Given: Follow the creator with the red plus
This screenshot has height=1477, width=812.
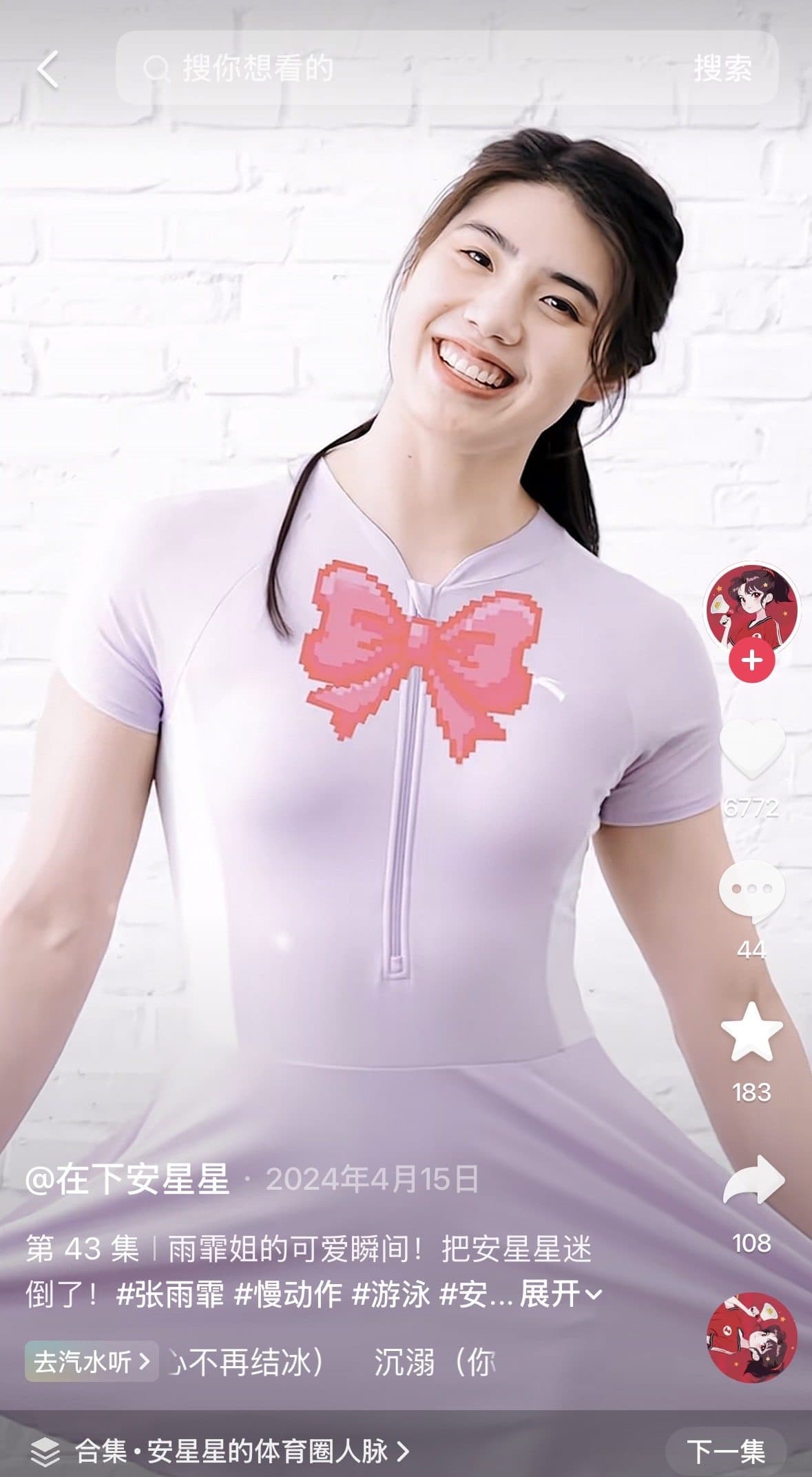Looking at the screenshot, I should pos(752,661).
